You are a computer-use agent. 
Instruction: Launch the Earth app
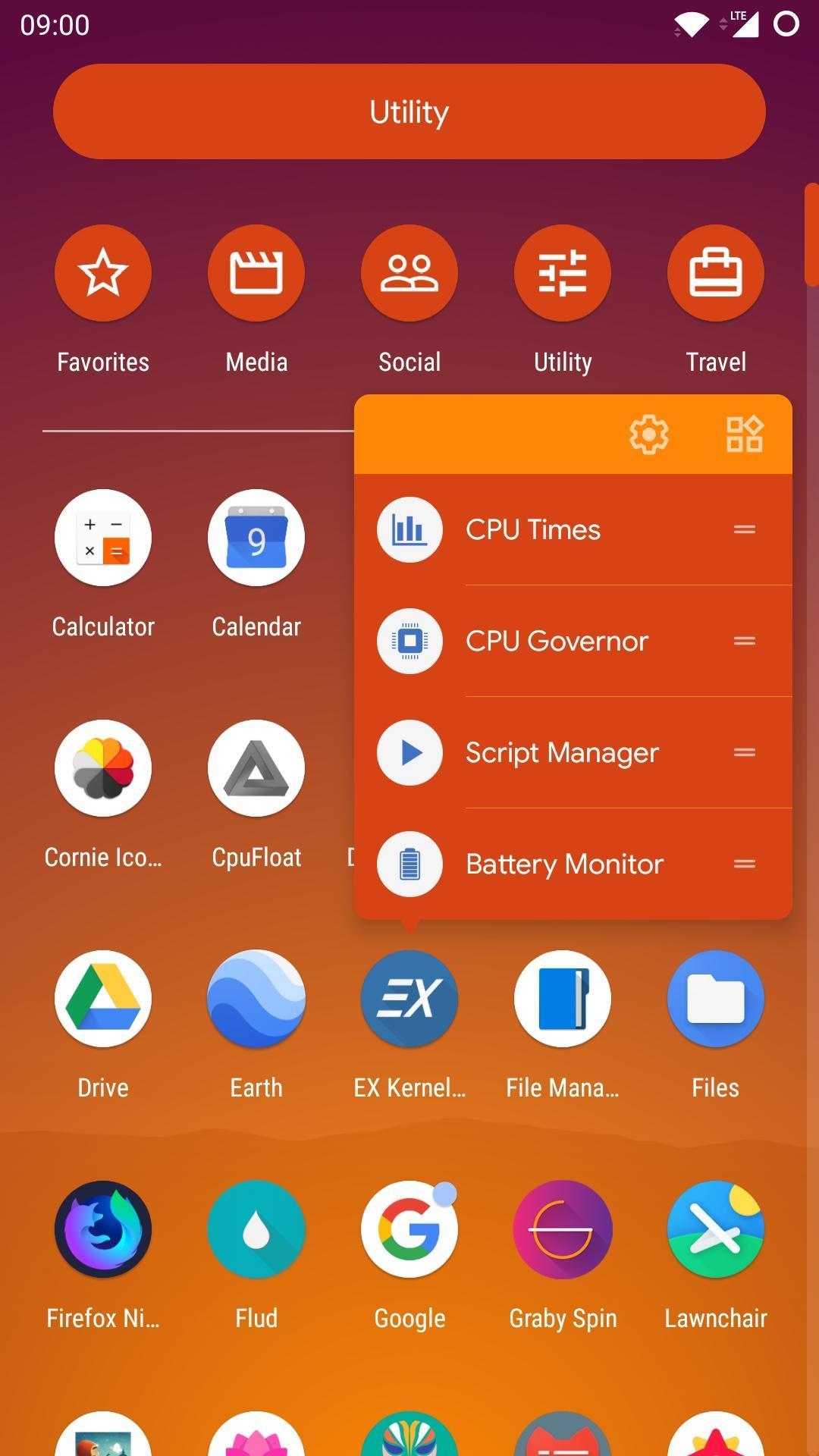(256, 999)
